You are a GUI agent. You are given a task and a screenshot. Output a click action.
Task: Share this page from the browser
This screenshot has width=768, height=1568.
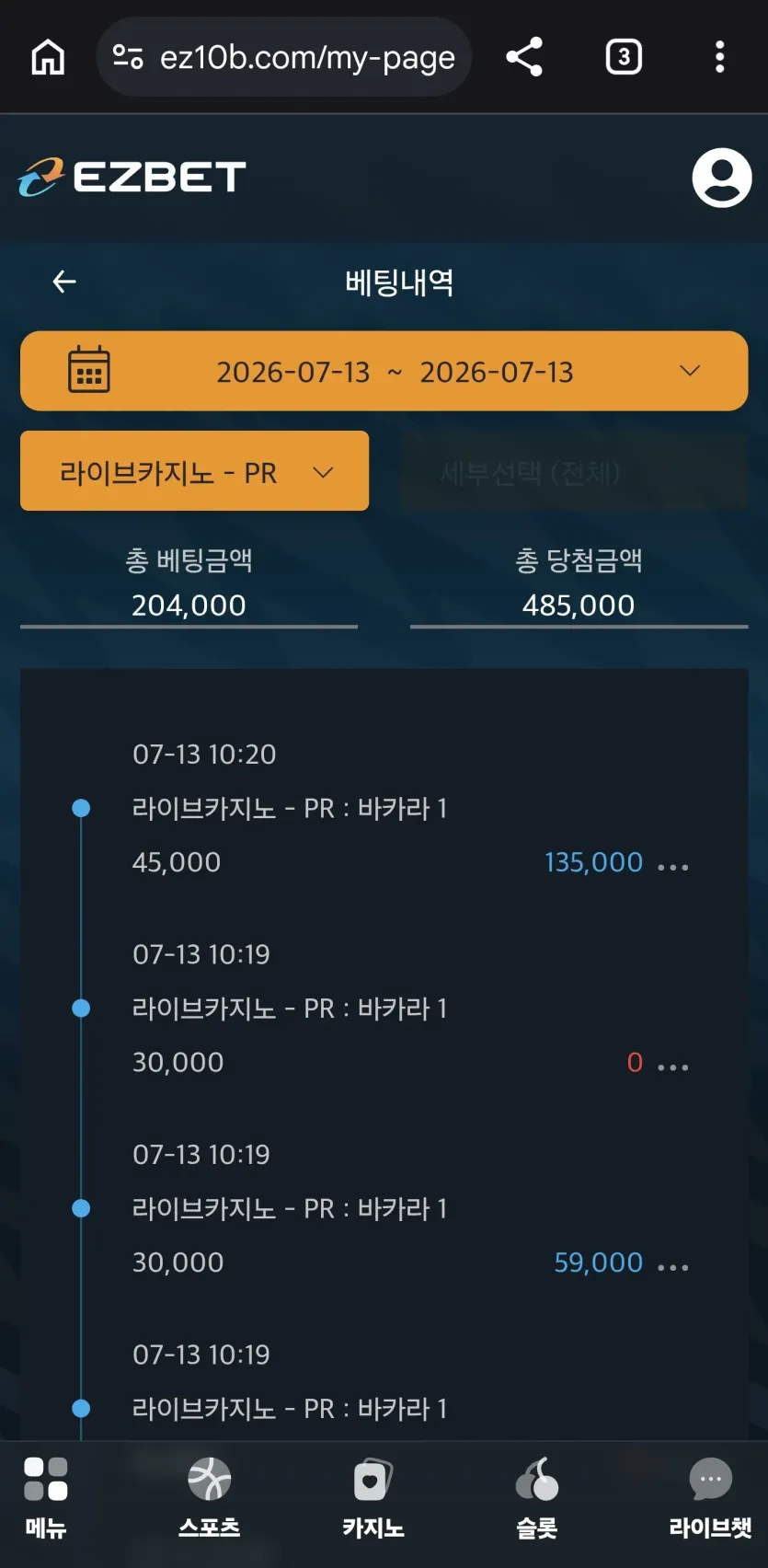click(x=524, y=57)
